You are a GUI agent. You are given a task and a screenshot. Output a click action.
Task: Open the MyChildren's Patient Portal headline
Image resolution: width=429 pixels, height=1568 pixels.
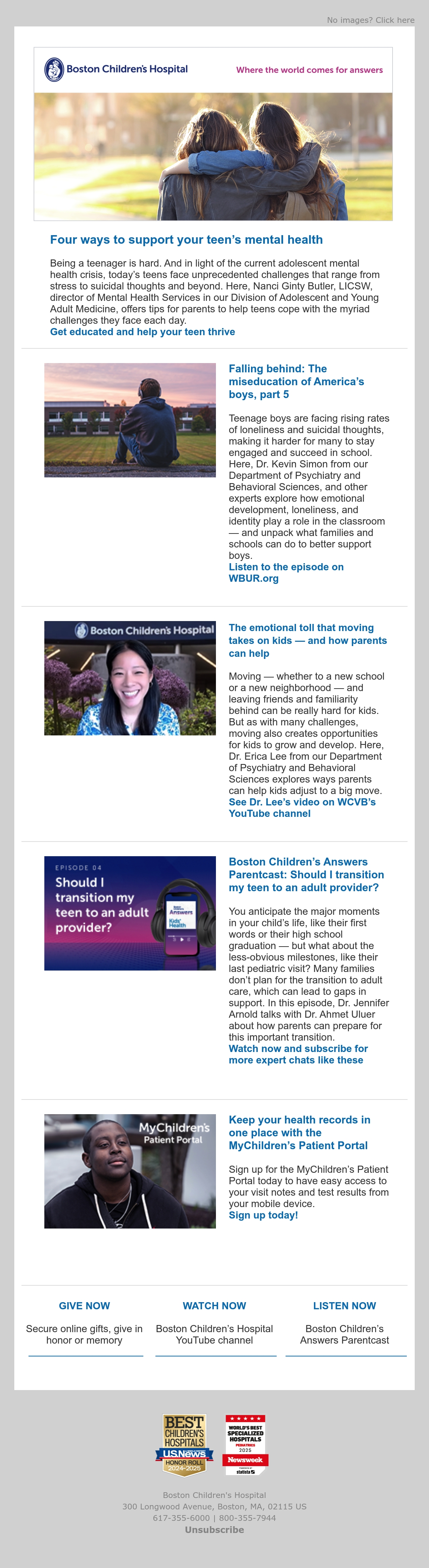point(299,1133)
